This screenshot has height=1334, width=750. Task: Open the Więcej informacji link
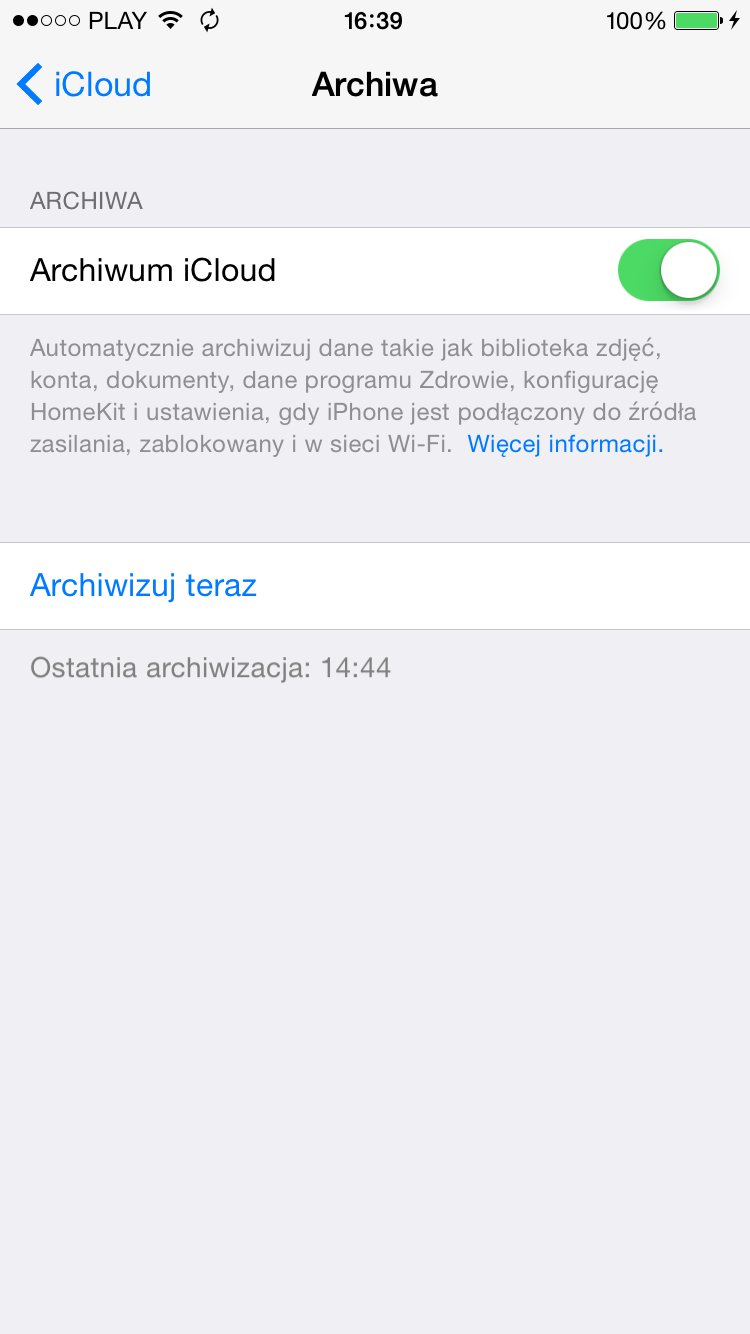pyautogui.click(x=565, y=444)
